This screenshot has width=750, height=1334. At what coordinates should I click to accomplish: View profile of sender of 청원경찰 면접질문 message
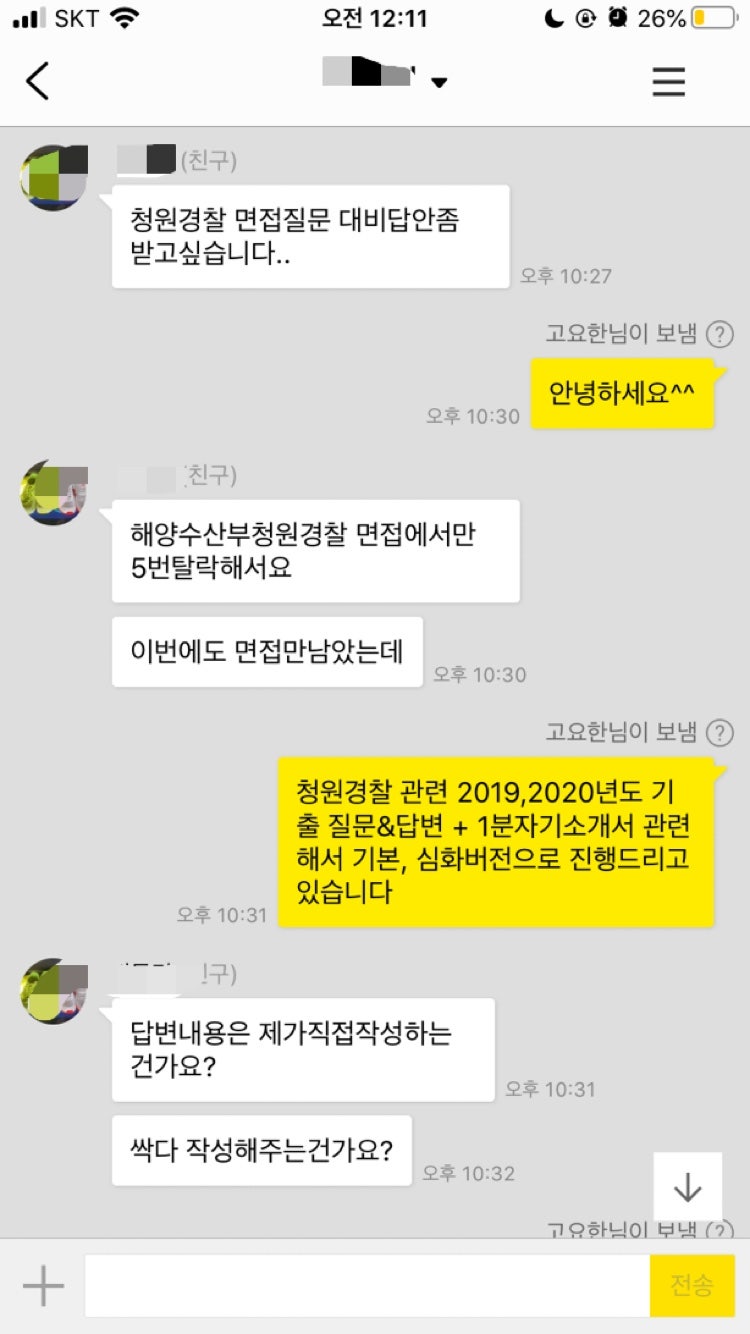coord(55,178)
